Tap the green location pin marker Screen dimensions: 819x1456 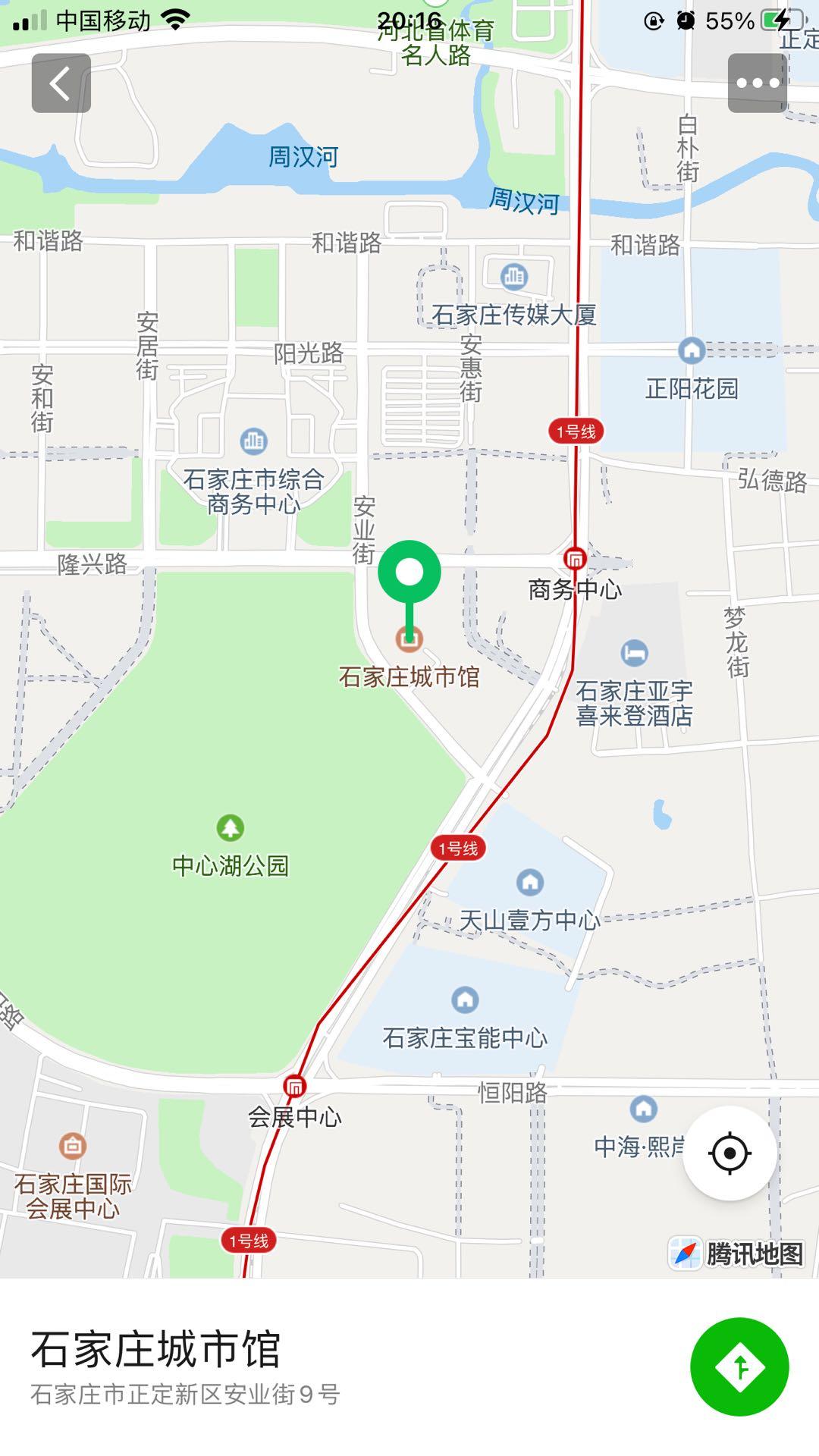click(409, 573)
